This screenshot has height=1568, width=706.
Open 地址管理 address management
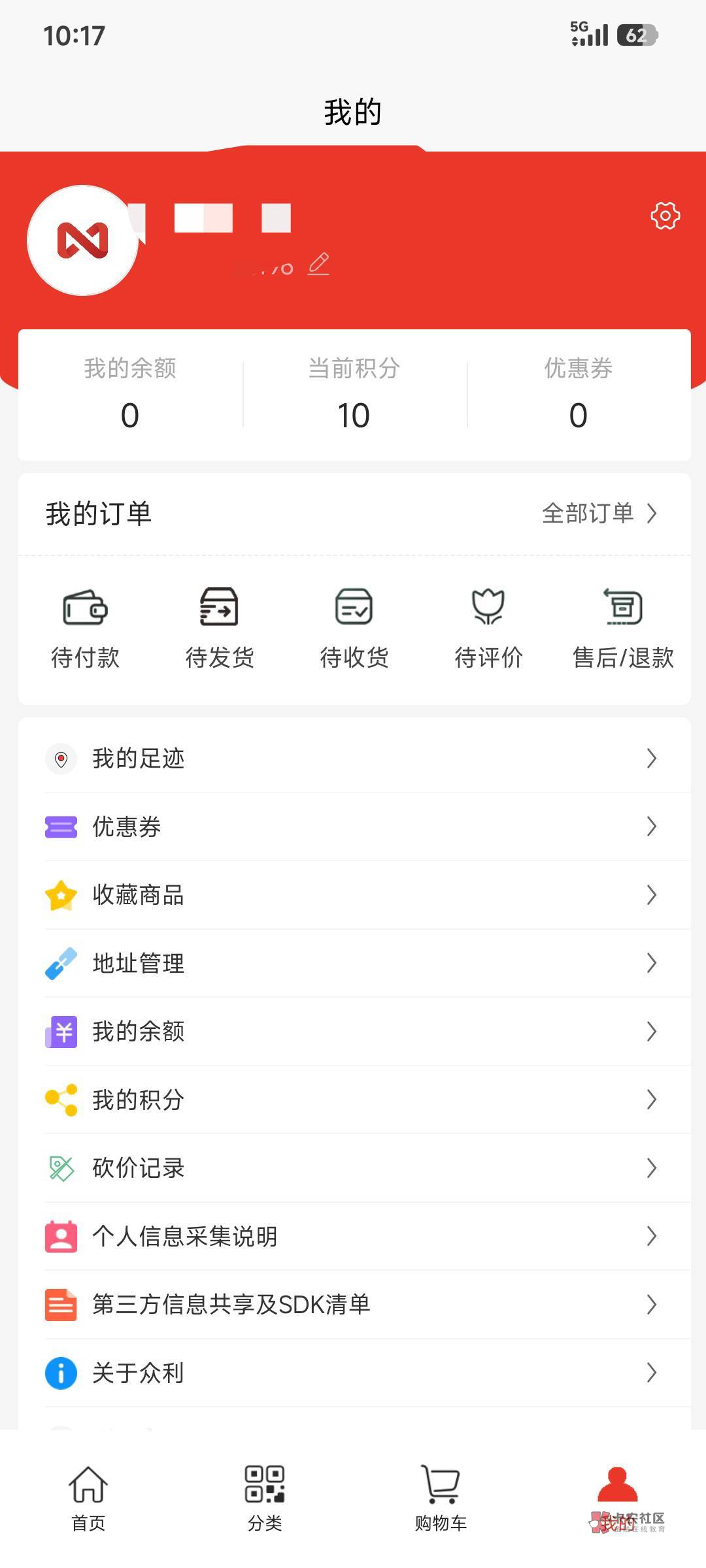[353, 963]
